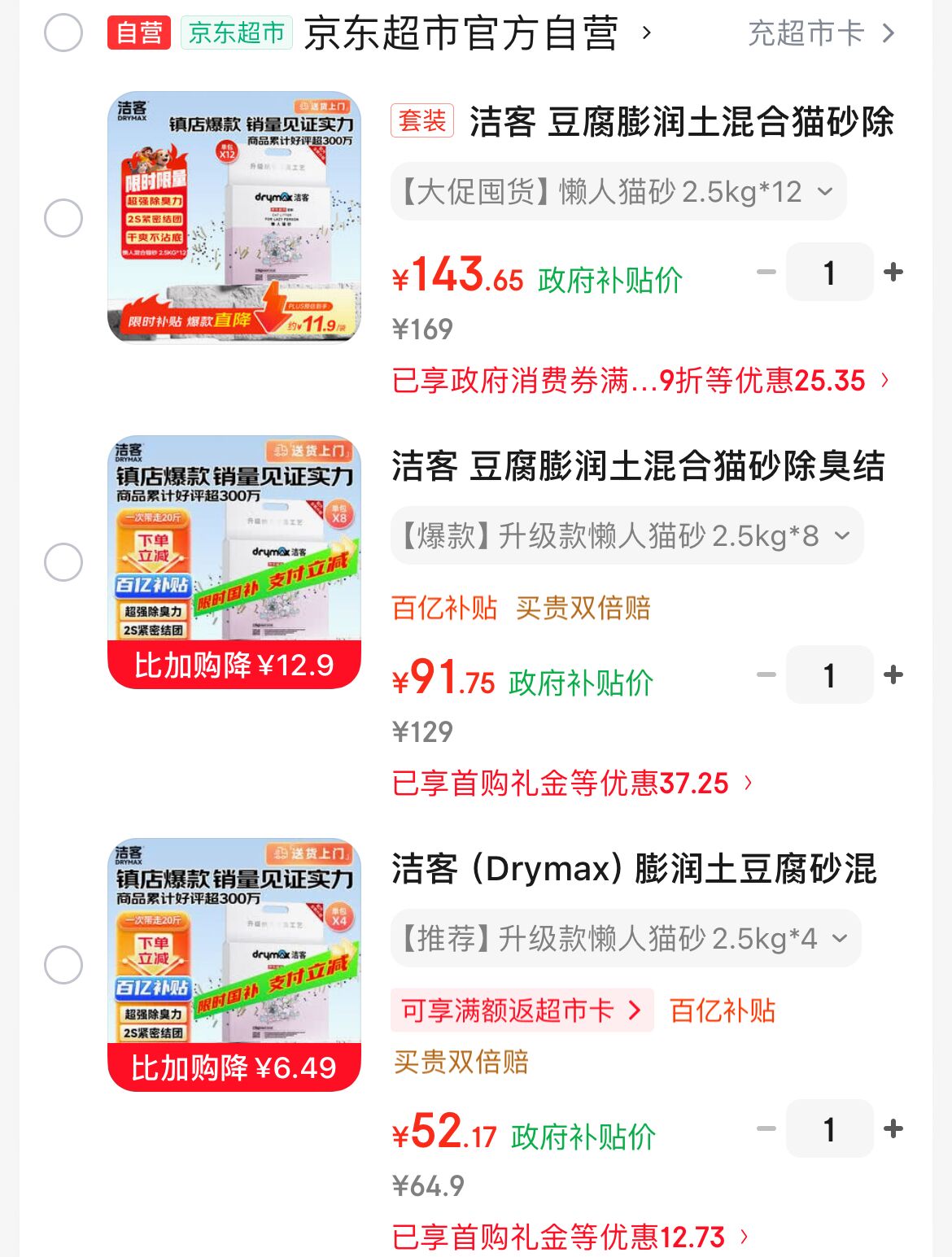Increase quantity of the ¥143.65 item
Viewport: 952px width, 1257px height.
(x=893, y=273)
